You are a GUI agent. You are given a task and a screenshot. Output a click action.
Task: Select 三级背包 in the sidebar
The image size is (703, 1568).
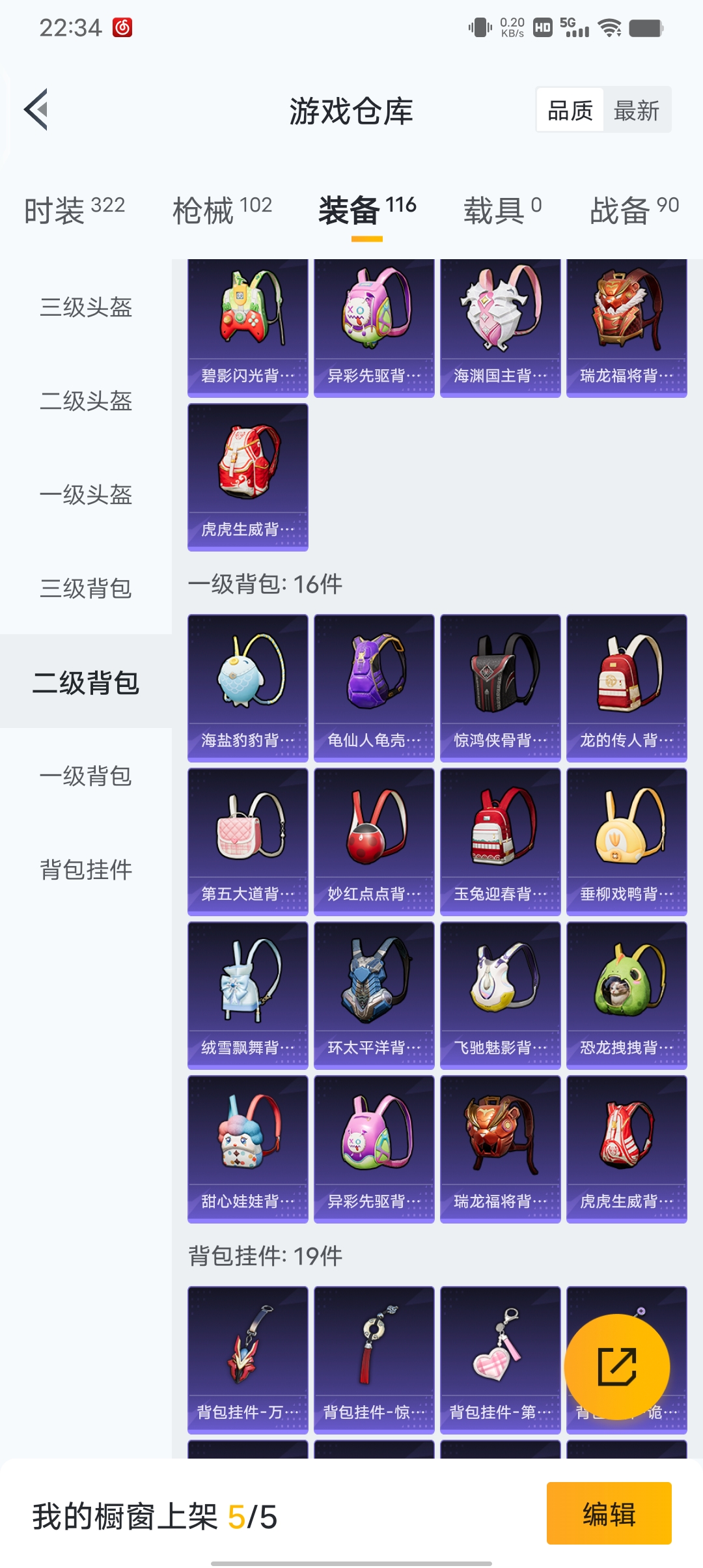click(x=86, y=589)
